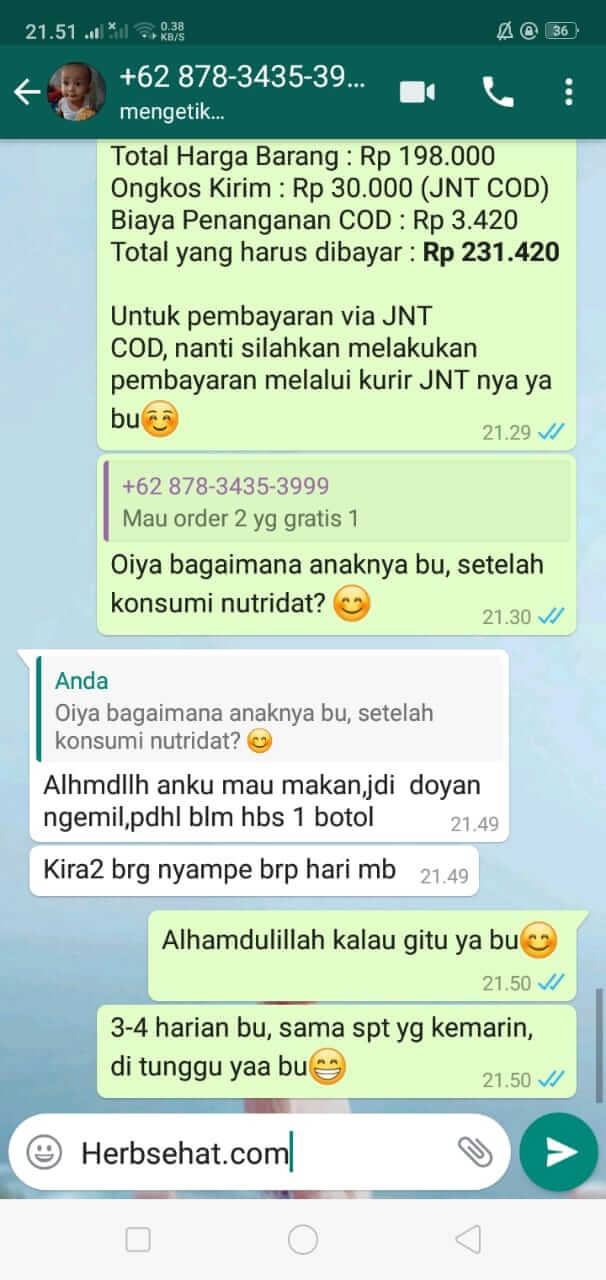Start a voice call
Viewport: 606px width, 1280px height.
pyautogui.click(x=497, y=92)
